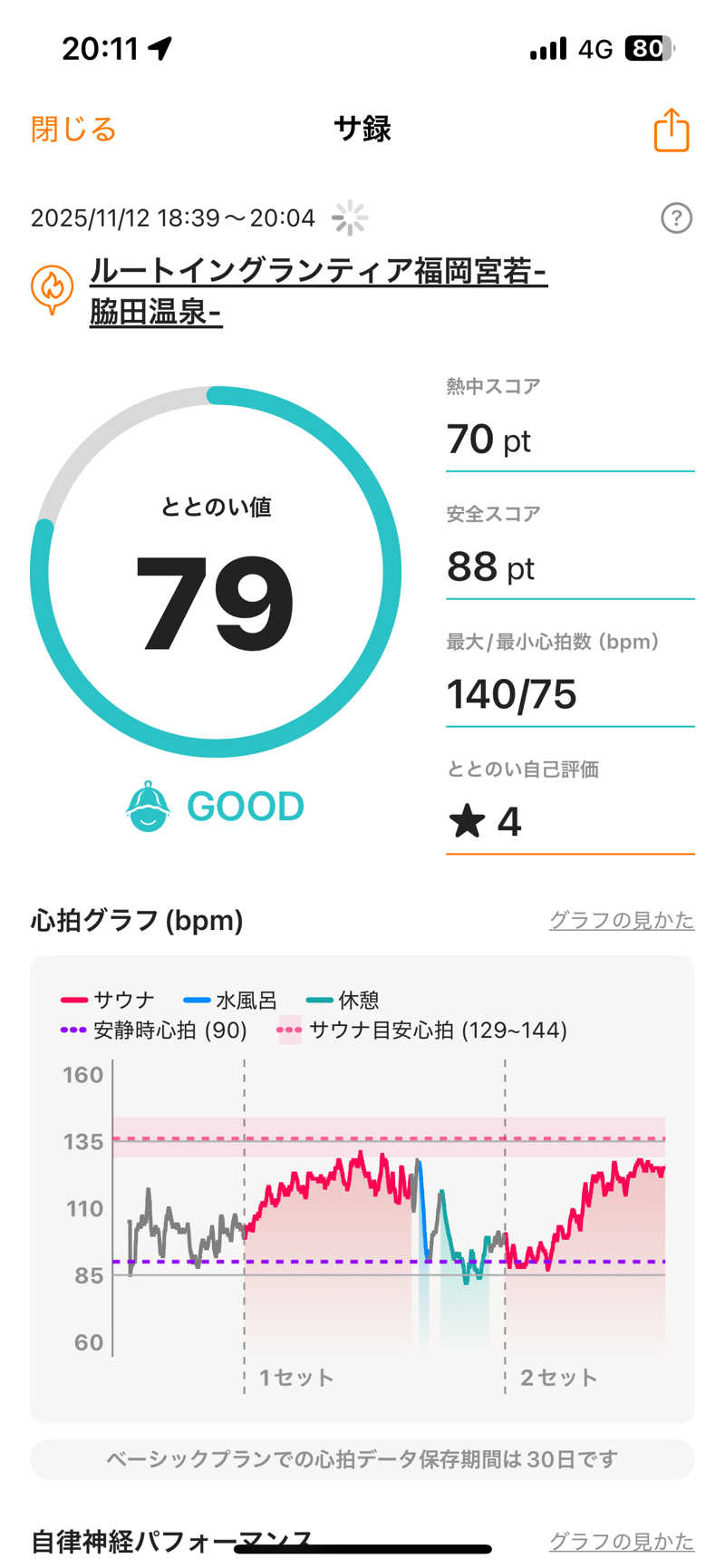725x1568 pixels.
Task: Close the サ録 screen with 閉じる
Action: click(73, 130)
